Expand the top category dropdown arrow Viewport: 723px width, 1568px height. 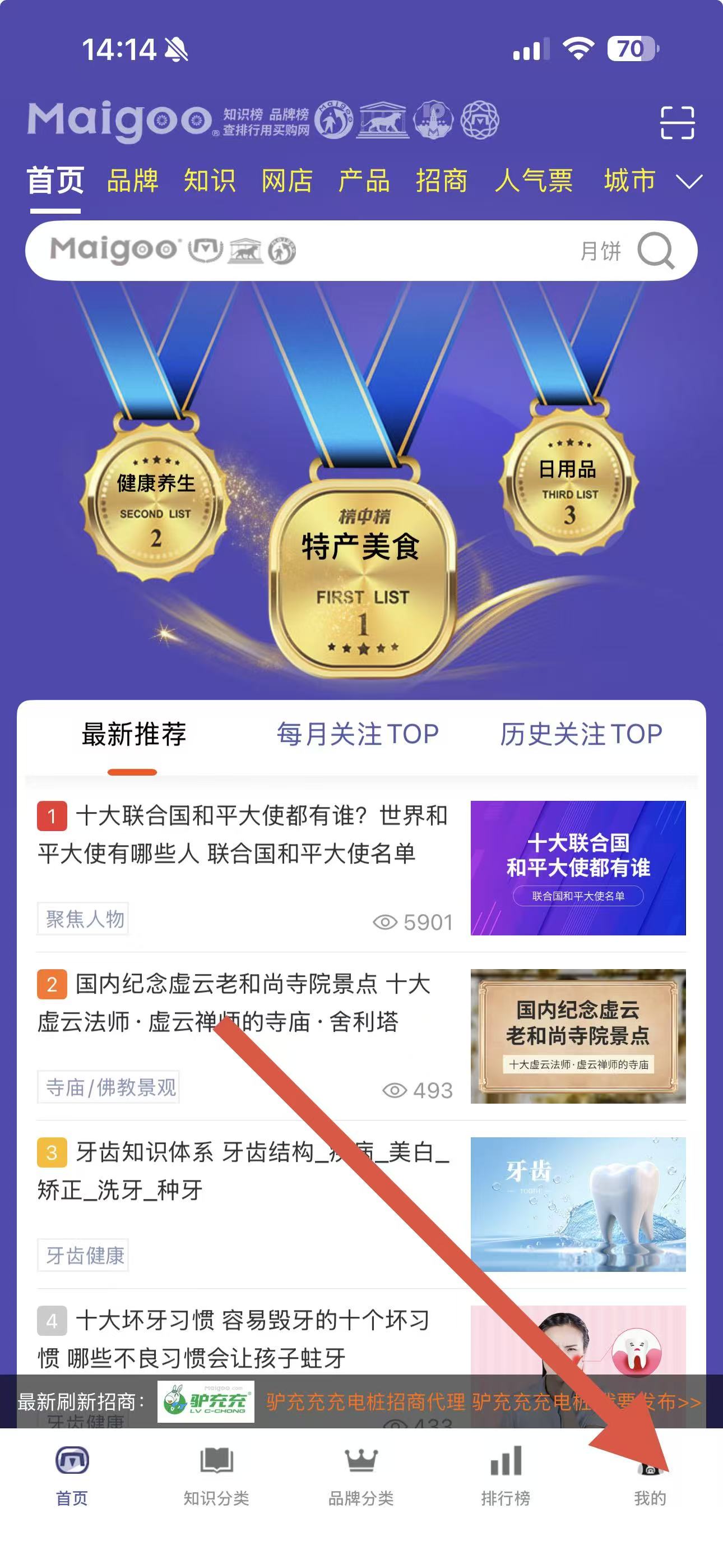689,181
